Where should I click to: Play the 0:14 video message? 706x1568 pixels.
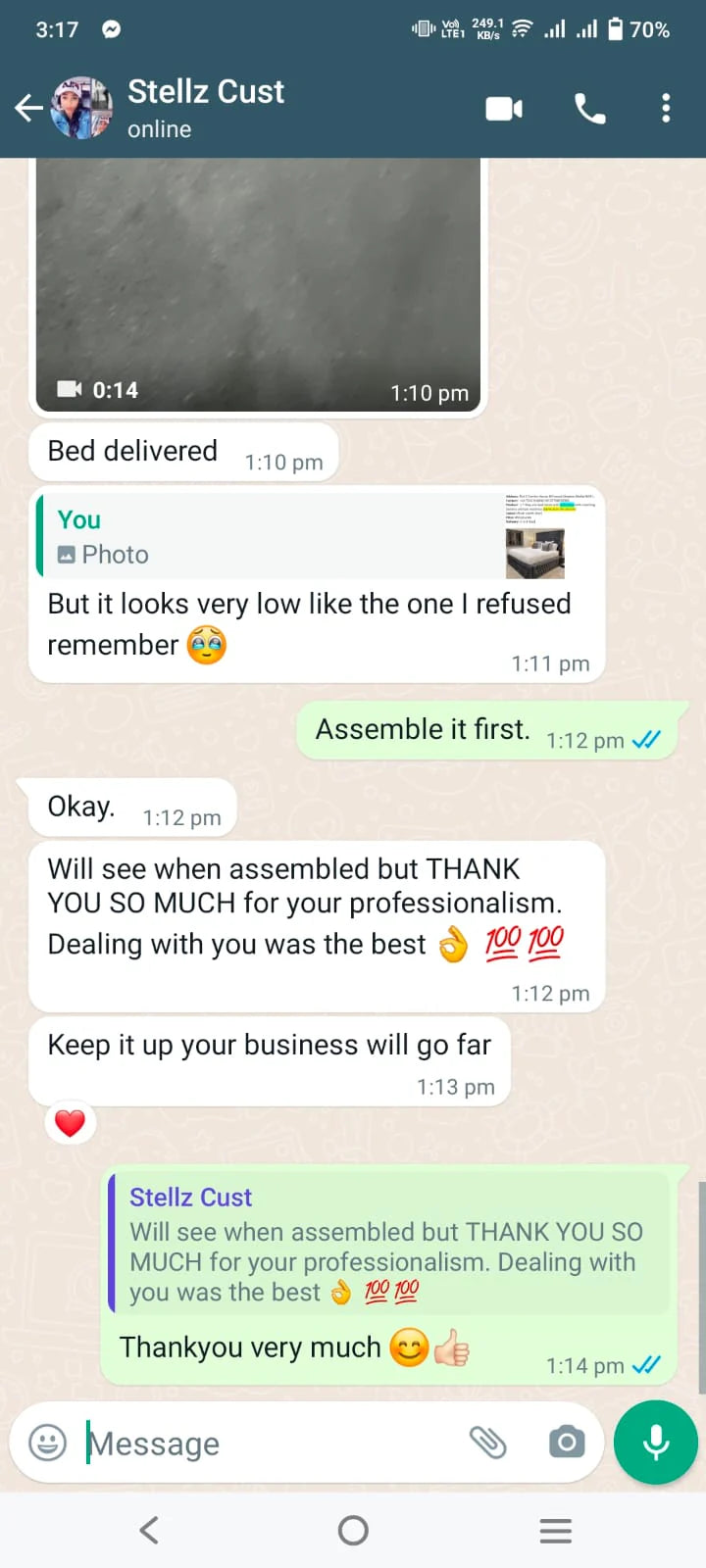pyautogui.click(x=259, y=284)
